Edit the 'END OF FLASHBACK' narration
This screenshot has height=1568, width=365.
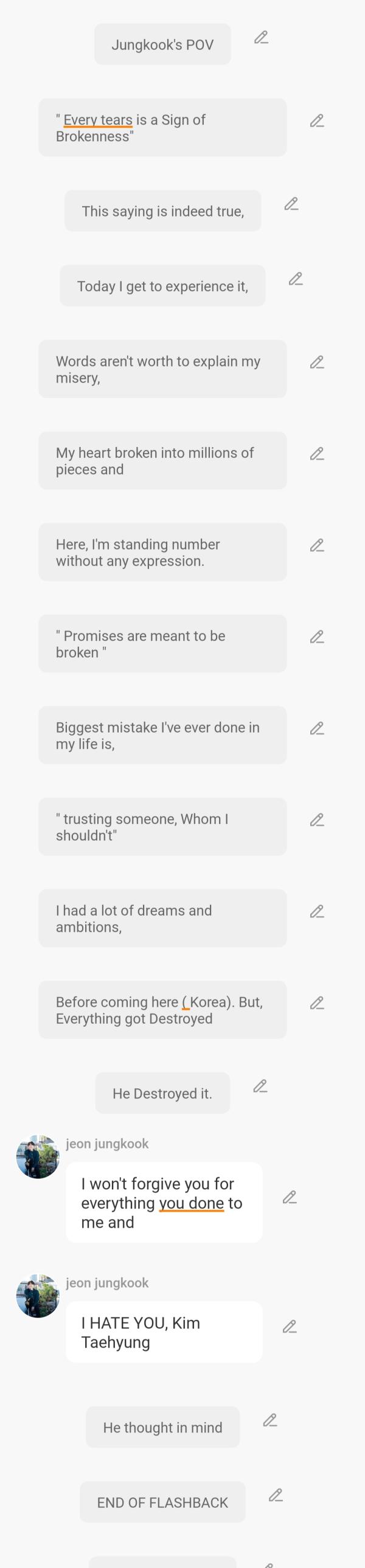[276, 1496]
